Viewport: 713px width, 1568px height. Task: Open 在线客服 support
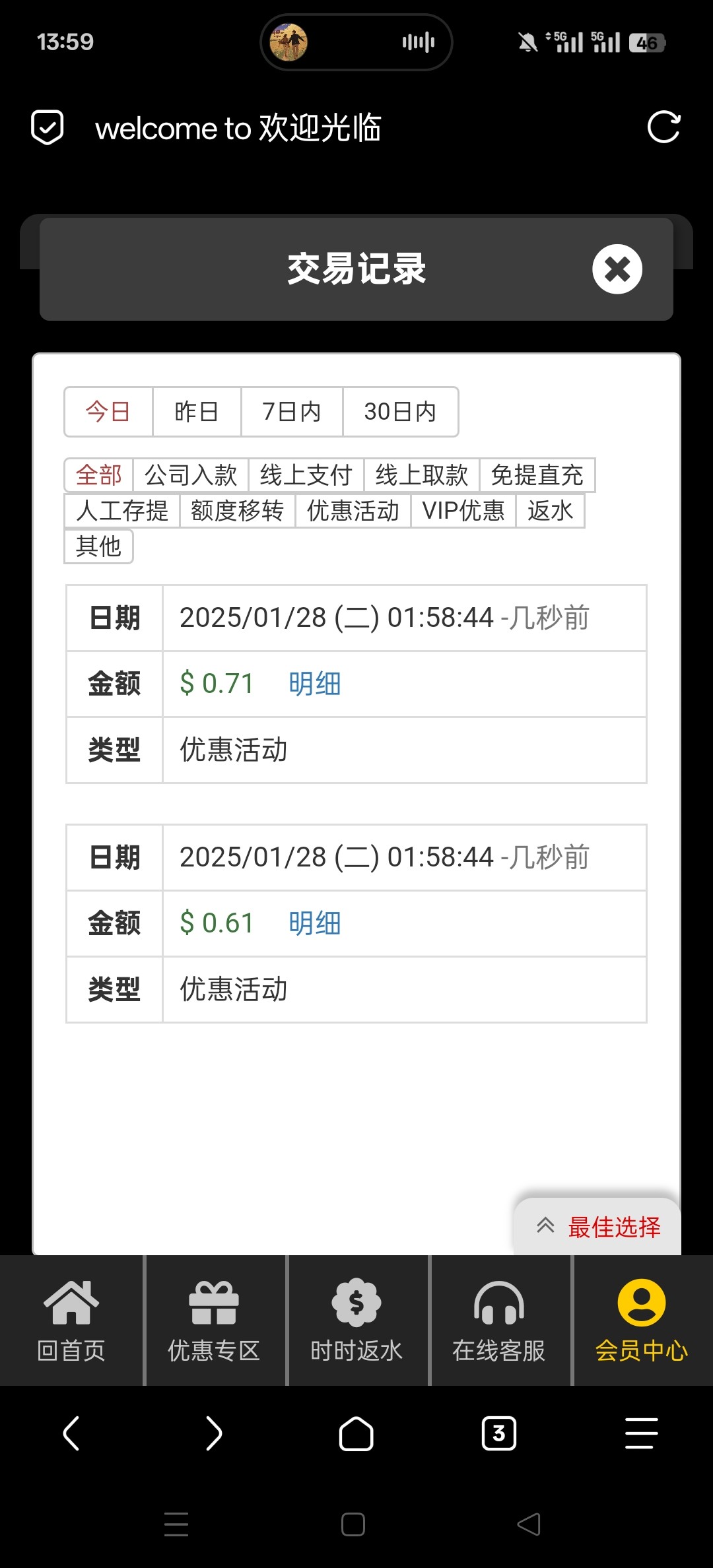click(499, 1321)
